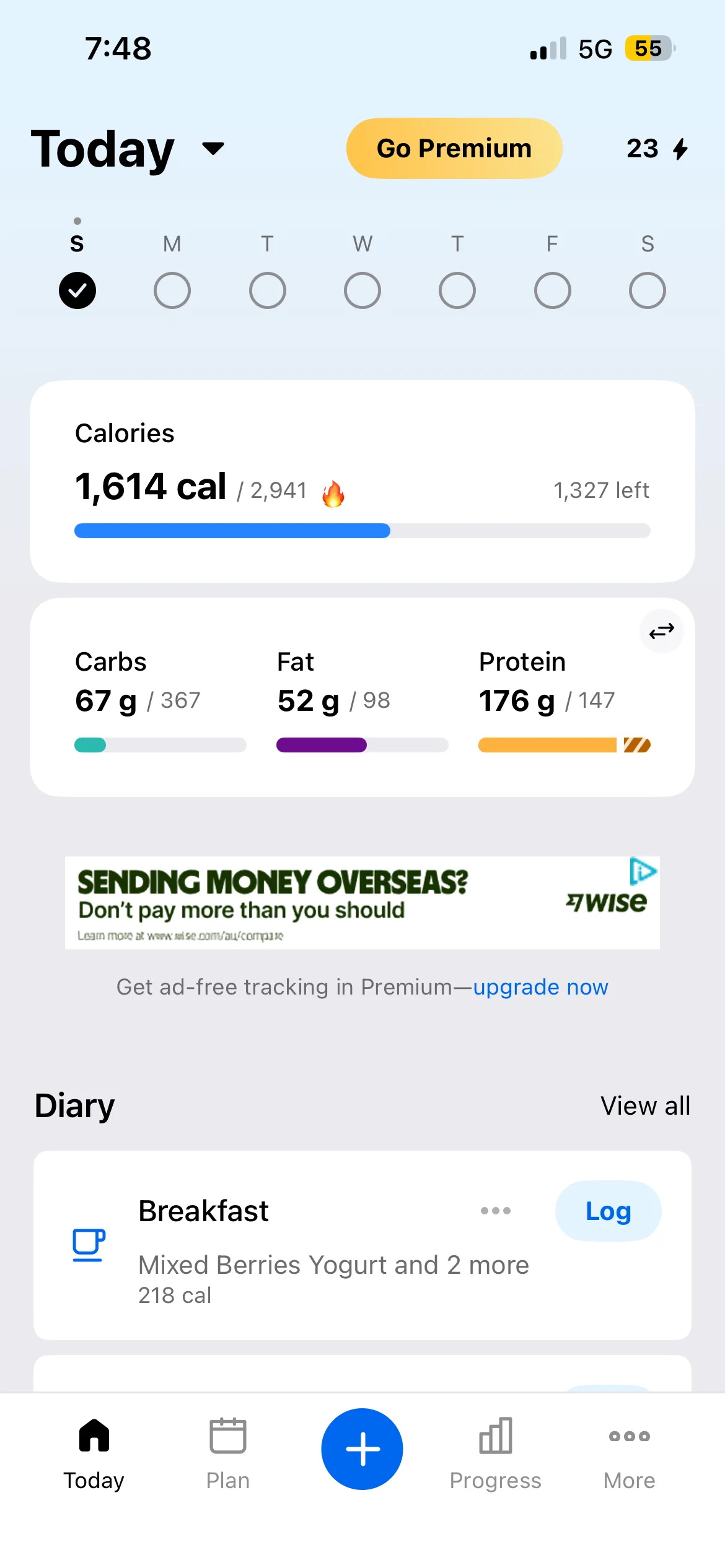
Task: Switch the macros view with the swap arrows
Action: coord(661,631)
